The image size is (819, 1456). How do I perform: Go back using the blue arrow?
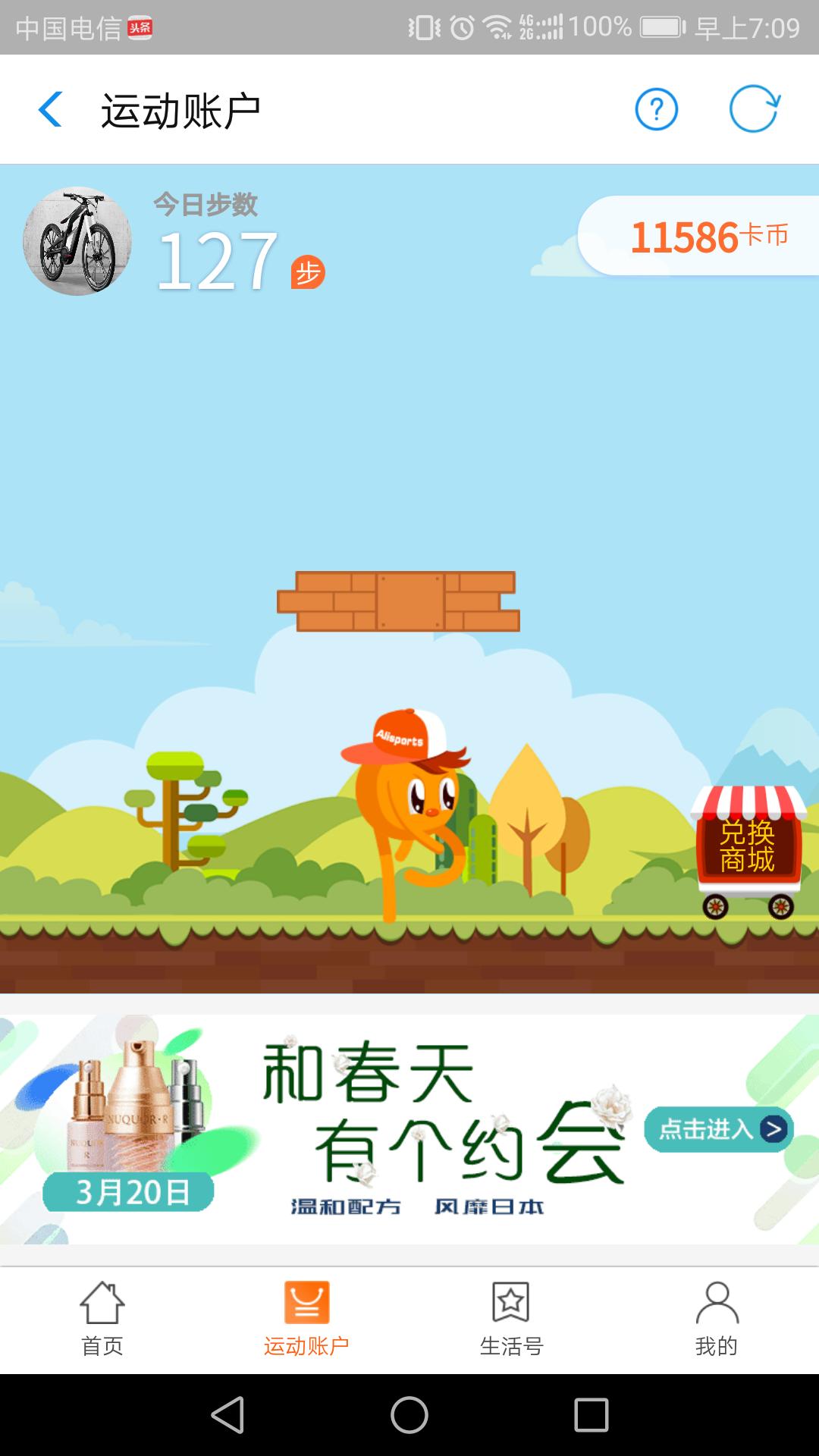click(50, 109)
